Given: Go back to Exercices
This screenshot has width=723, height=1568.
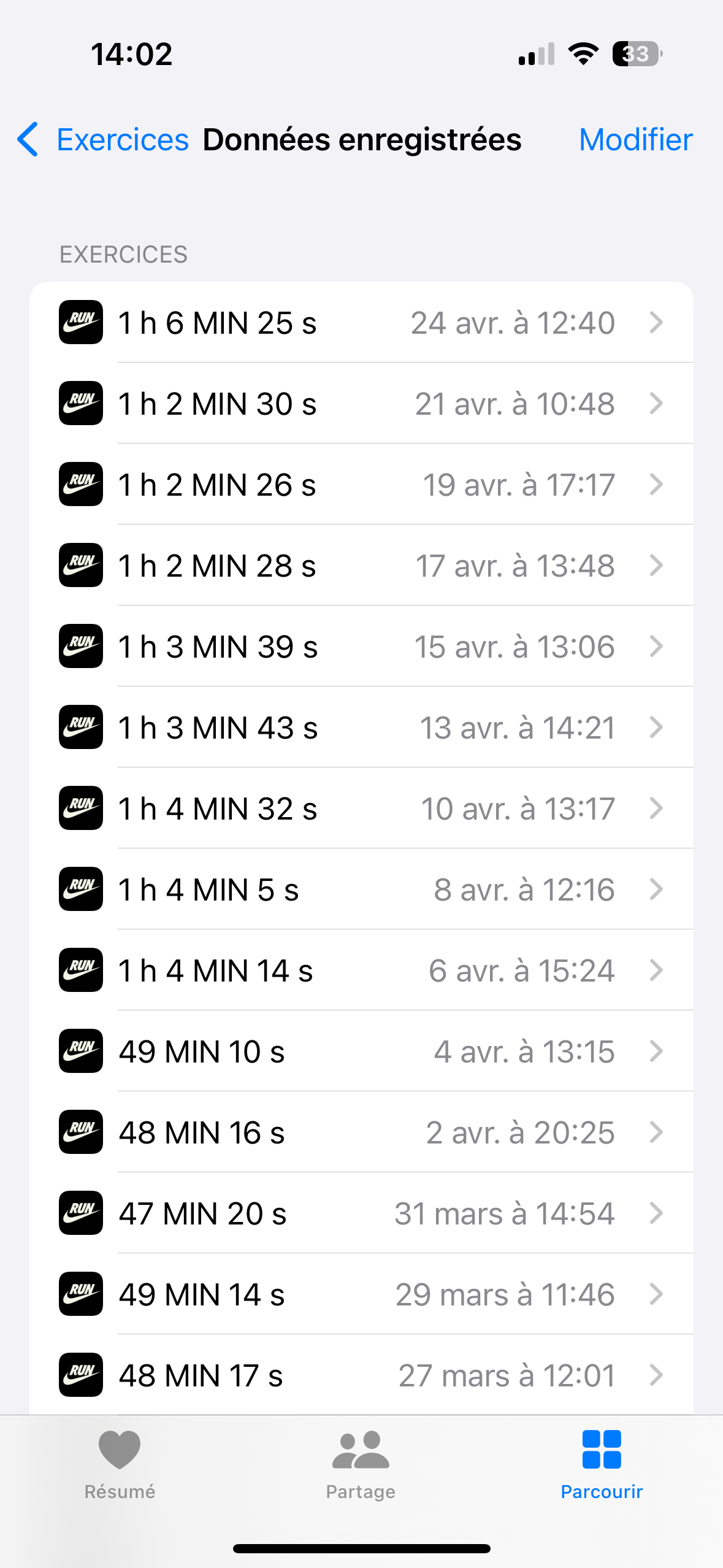Looking at the screenshot, I should 103,140.
